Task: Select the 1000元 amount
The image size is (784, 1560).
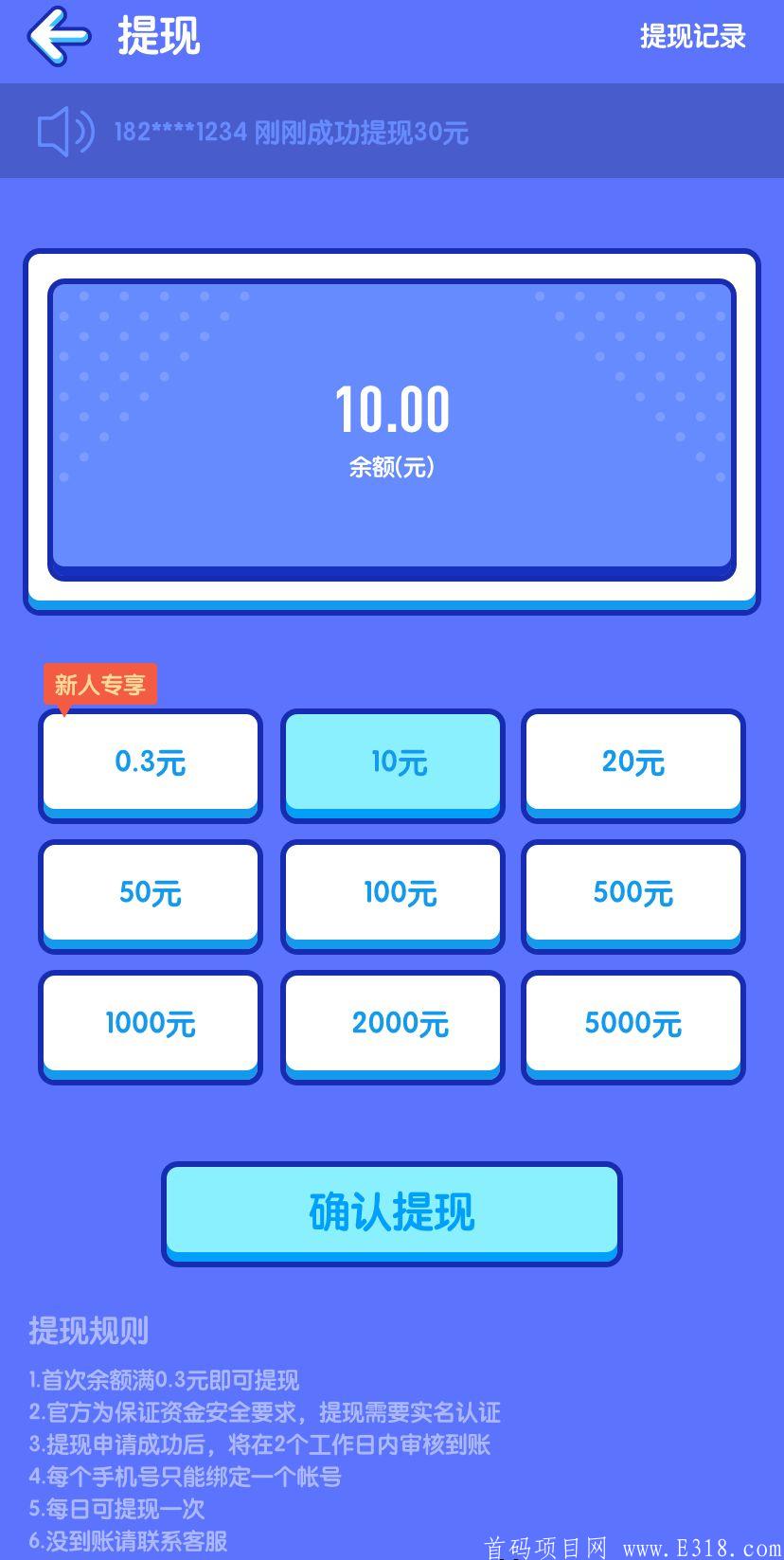Action: click(150, 1025)
